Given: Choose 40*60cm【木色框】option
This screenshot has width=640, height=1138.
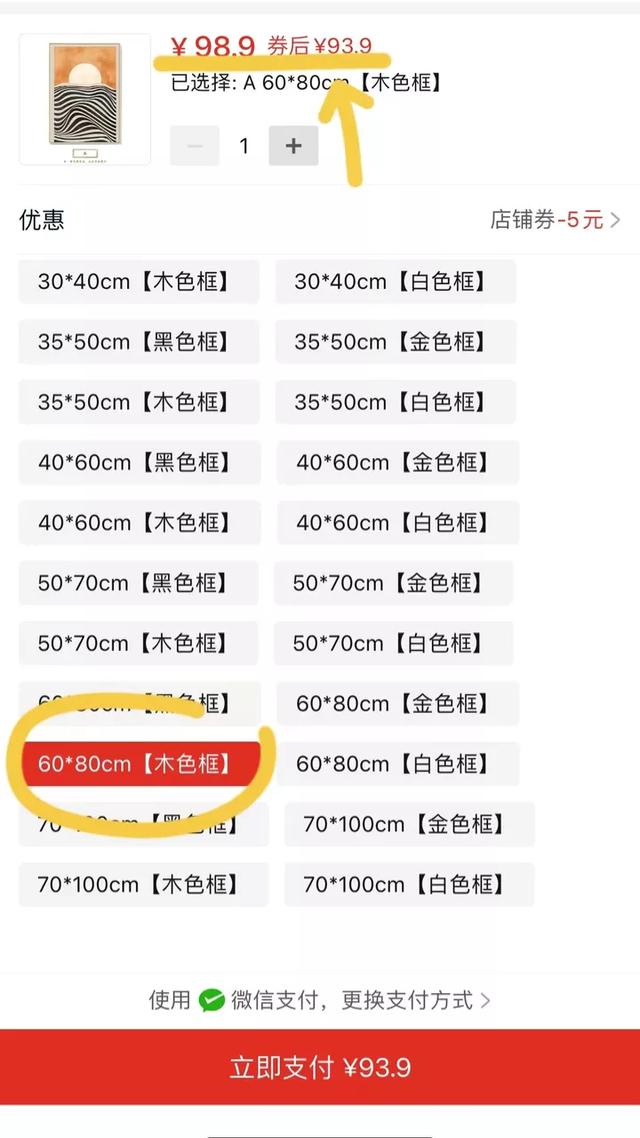Looking at the screenshot, I should (x=138, y=522).
